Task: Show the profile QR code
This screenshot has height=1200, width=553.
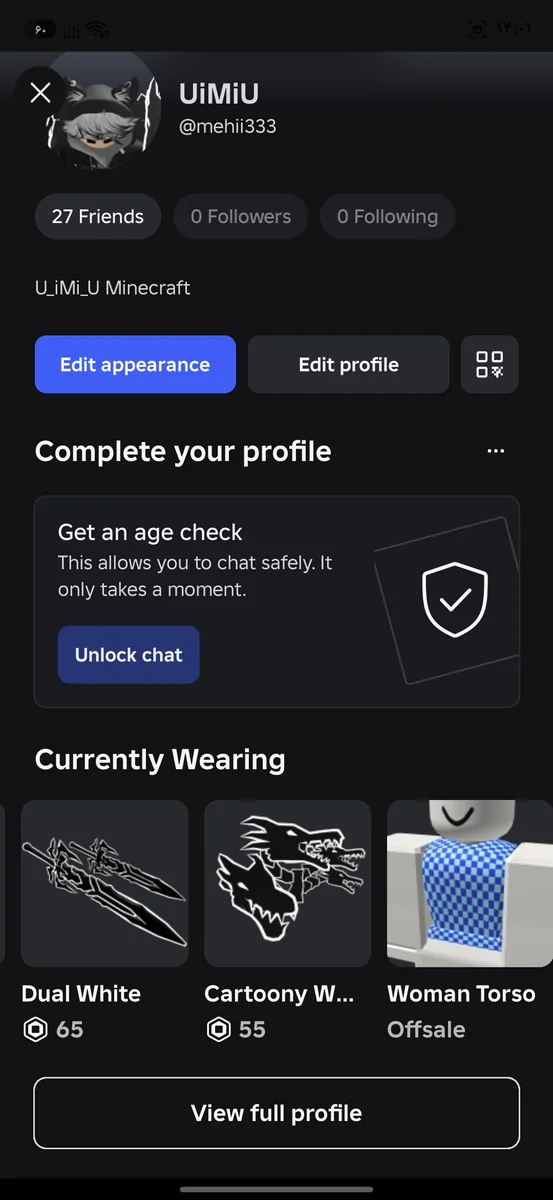Action: 490,365
